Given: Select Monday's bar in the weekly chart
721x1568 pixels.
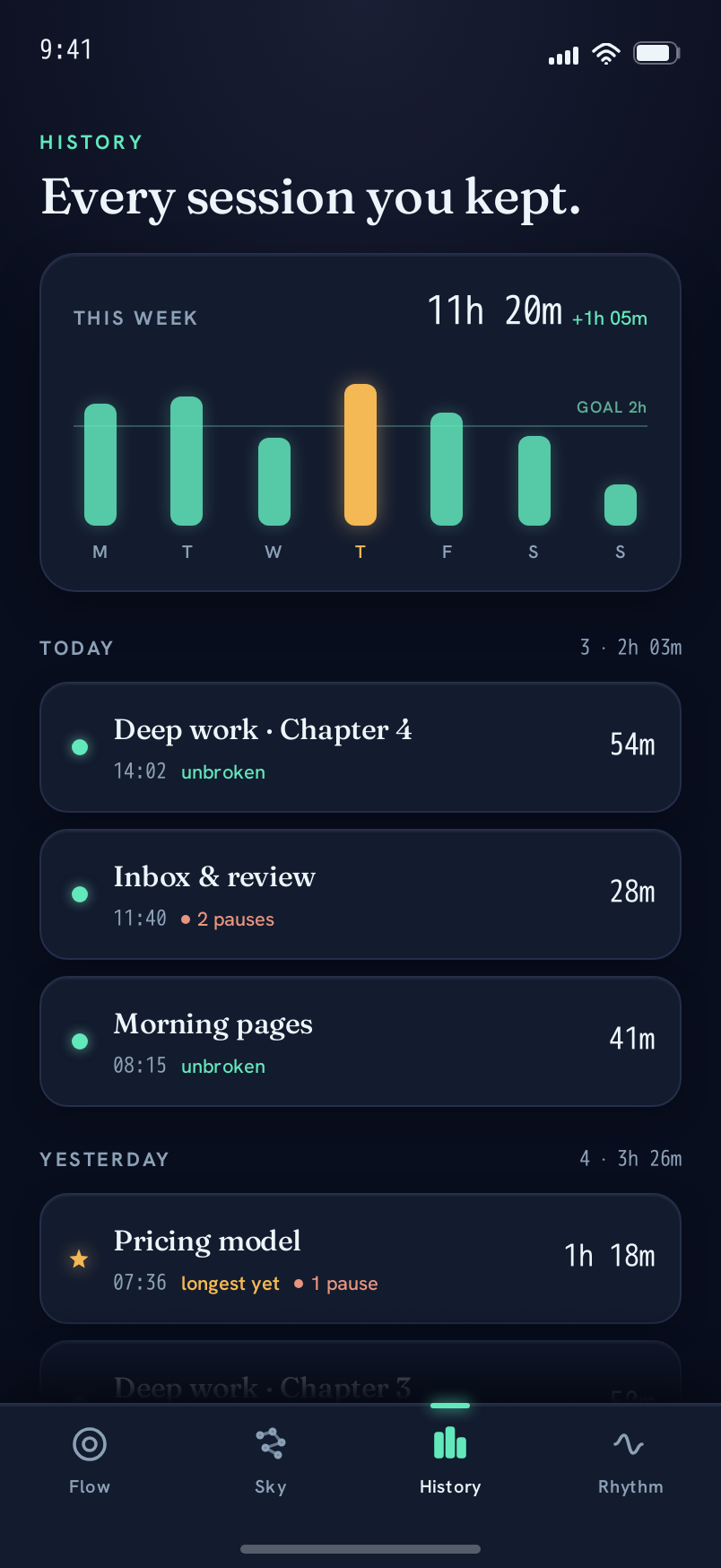Looking at the screenshot, I should point(100,465).
